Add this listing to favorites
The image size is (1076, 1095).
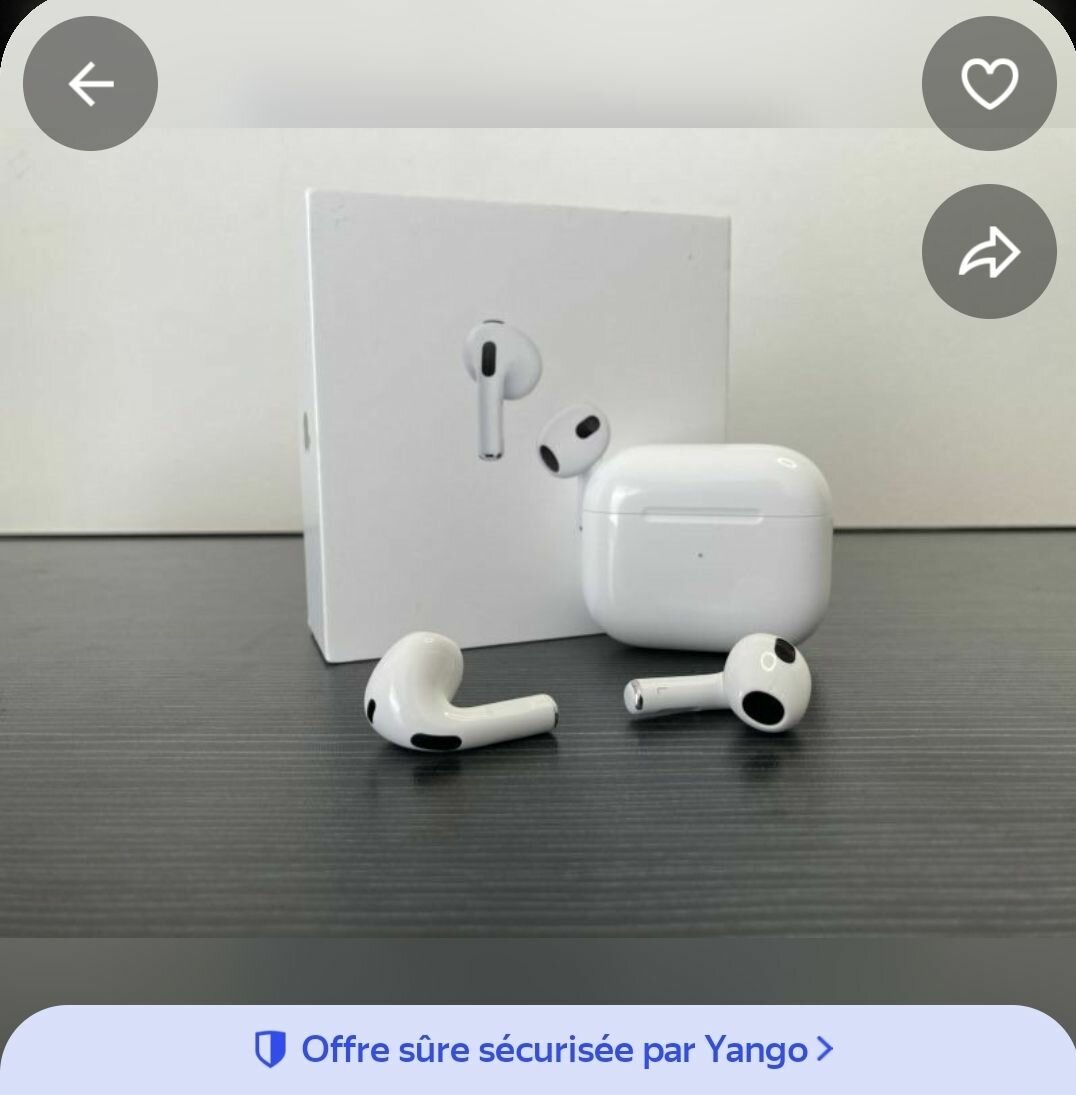click(988, 84)
